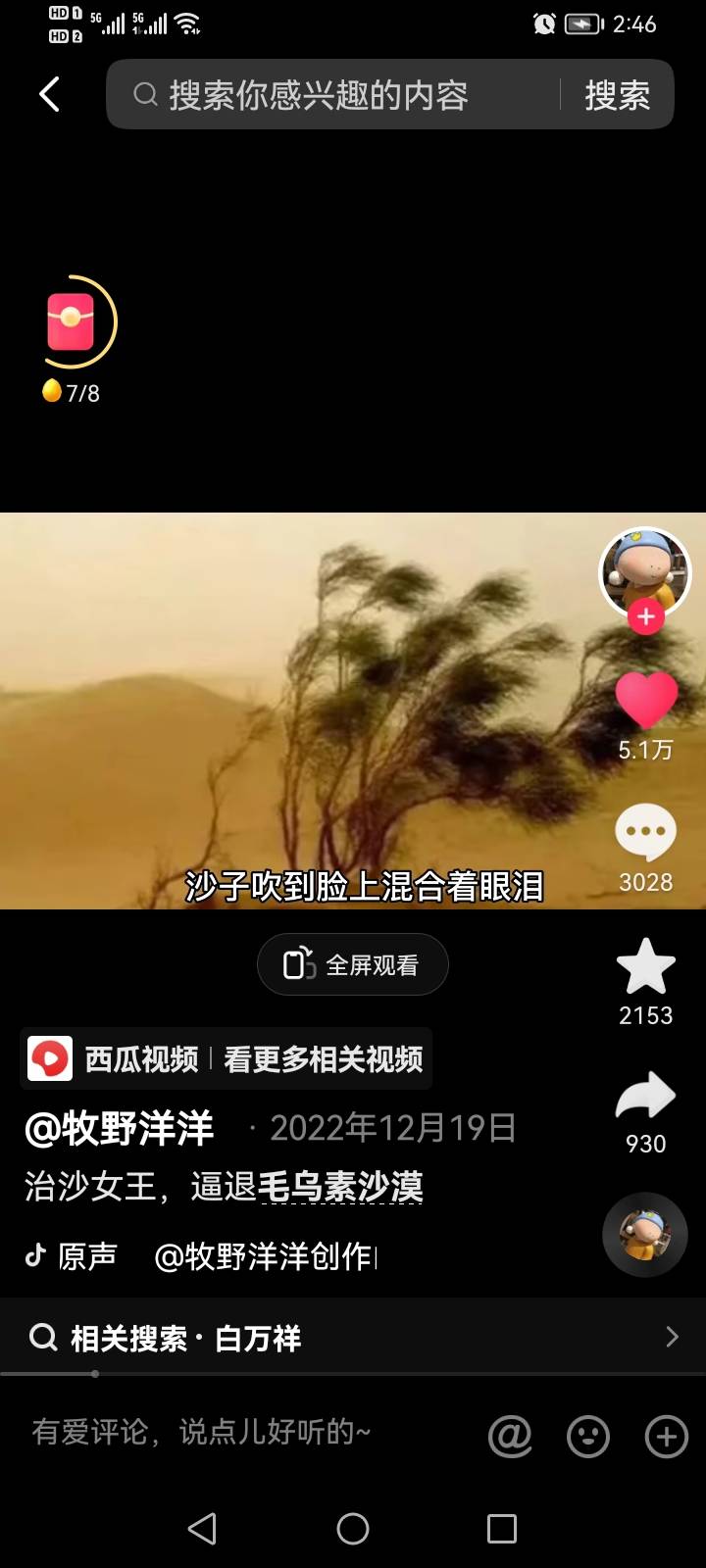Like this video with the heart icon
The width and height of the screenshot is (706, 1568).
(x=645, y=700)
